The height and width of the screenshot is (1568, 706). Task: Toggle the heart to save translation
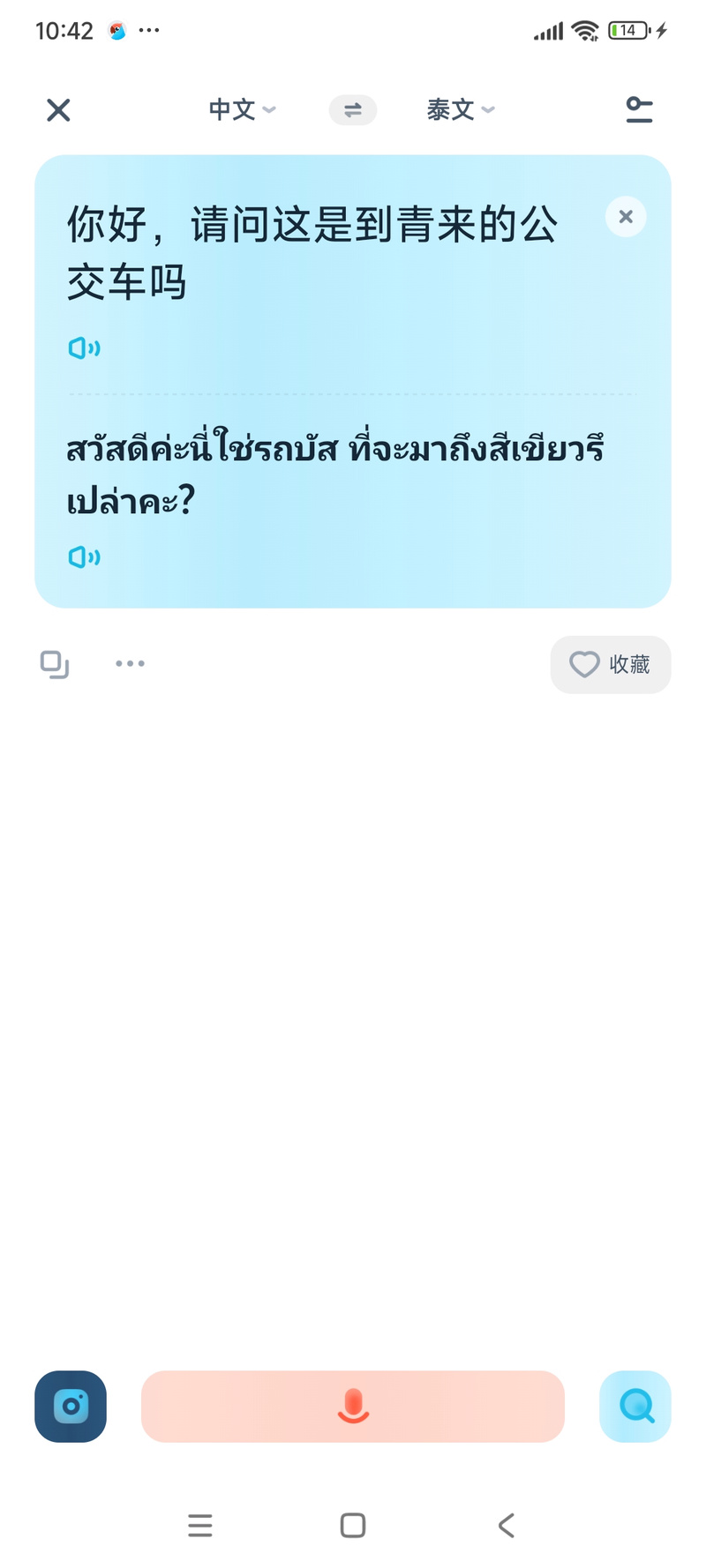584,664
